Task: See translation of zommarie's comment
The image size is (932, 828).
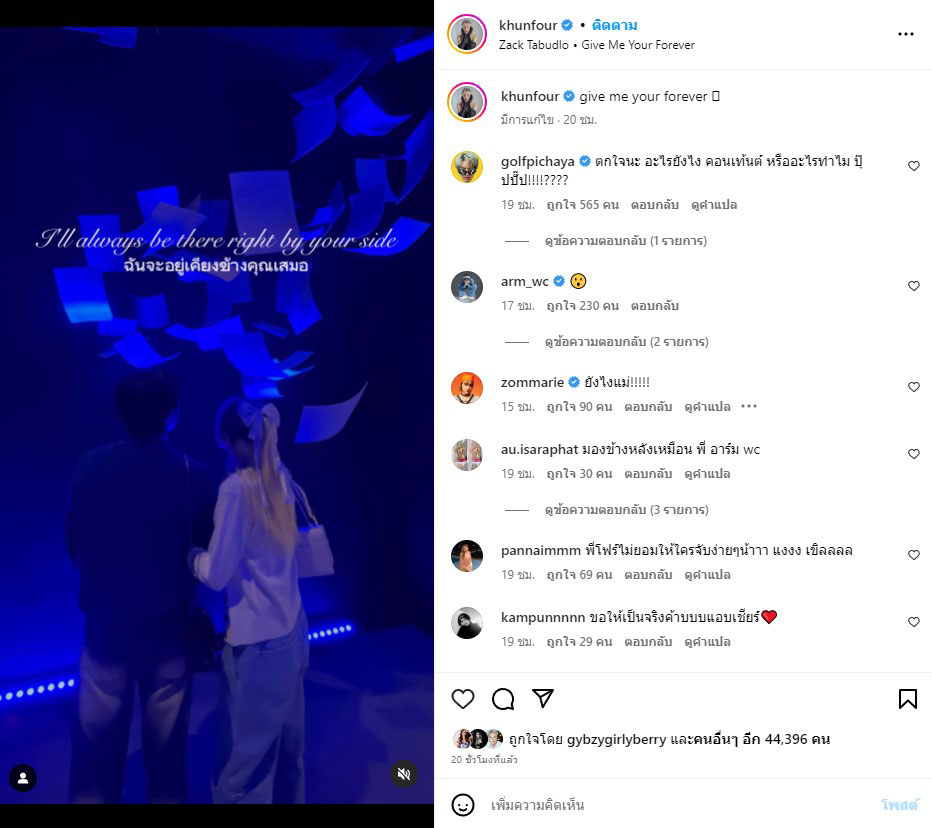Action: point(707,407)
